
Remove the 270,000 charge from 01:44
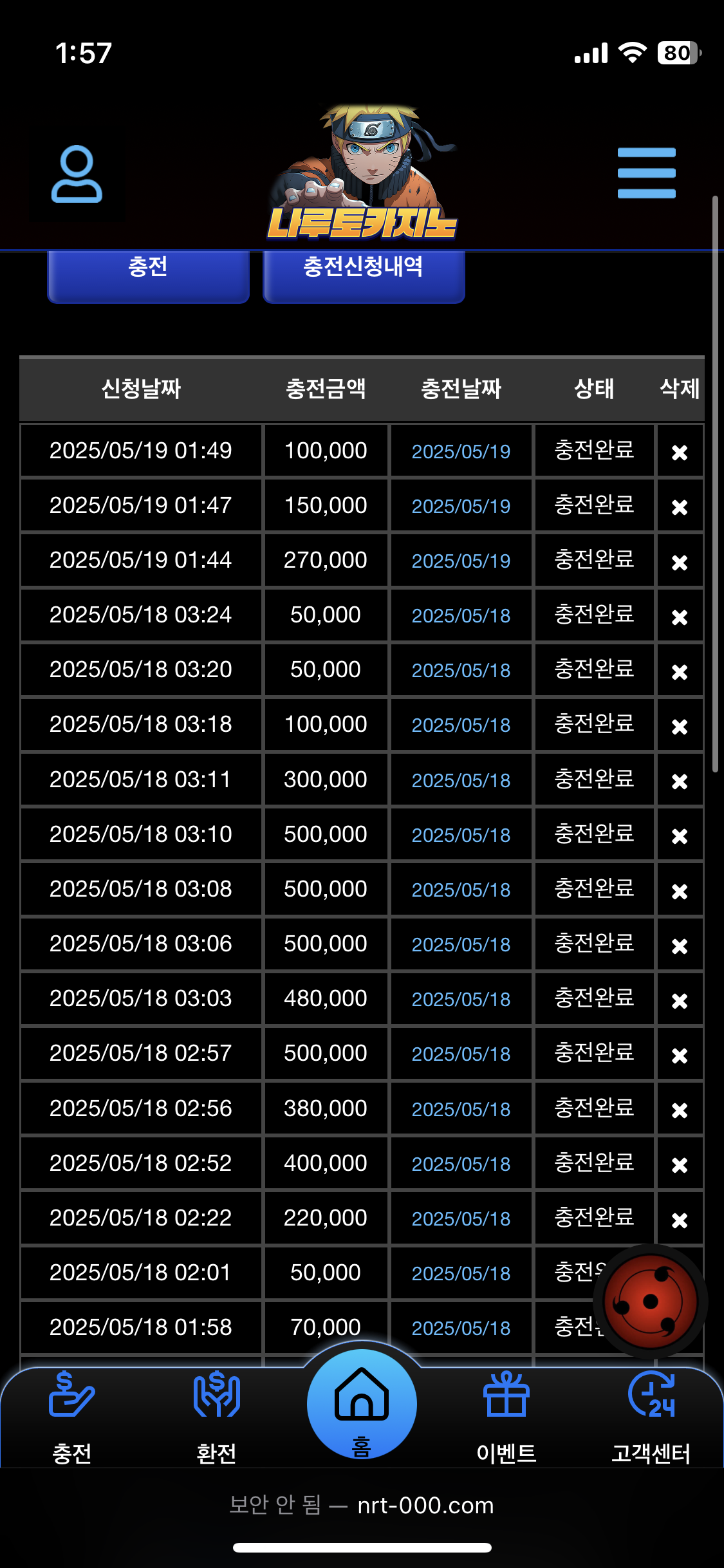[680, 562]
